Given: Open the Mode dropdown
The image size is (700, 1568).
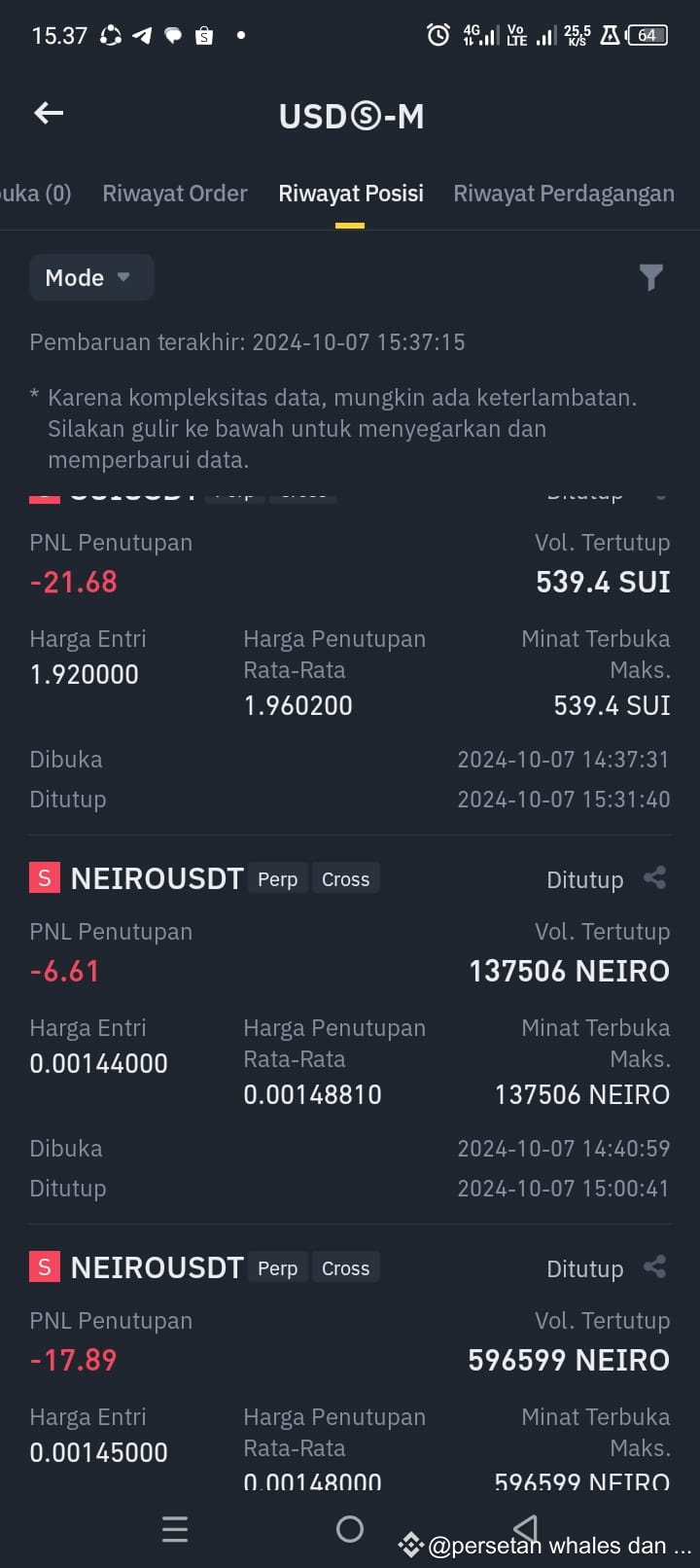Looking at the screenshot, I should pos(90,277).
